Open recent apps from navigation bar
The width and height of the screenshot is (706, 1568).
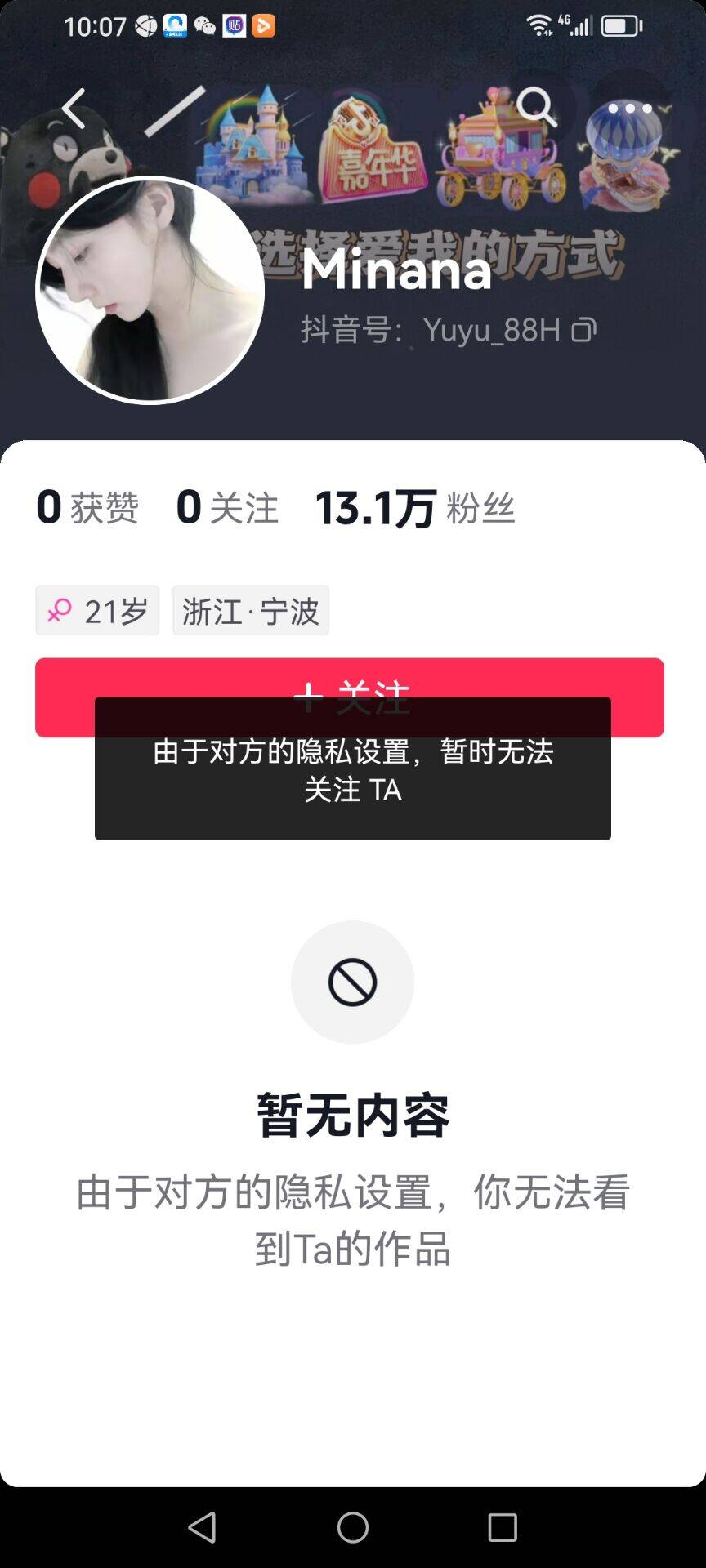pyautogui.click(x=503, y=1526)
